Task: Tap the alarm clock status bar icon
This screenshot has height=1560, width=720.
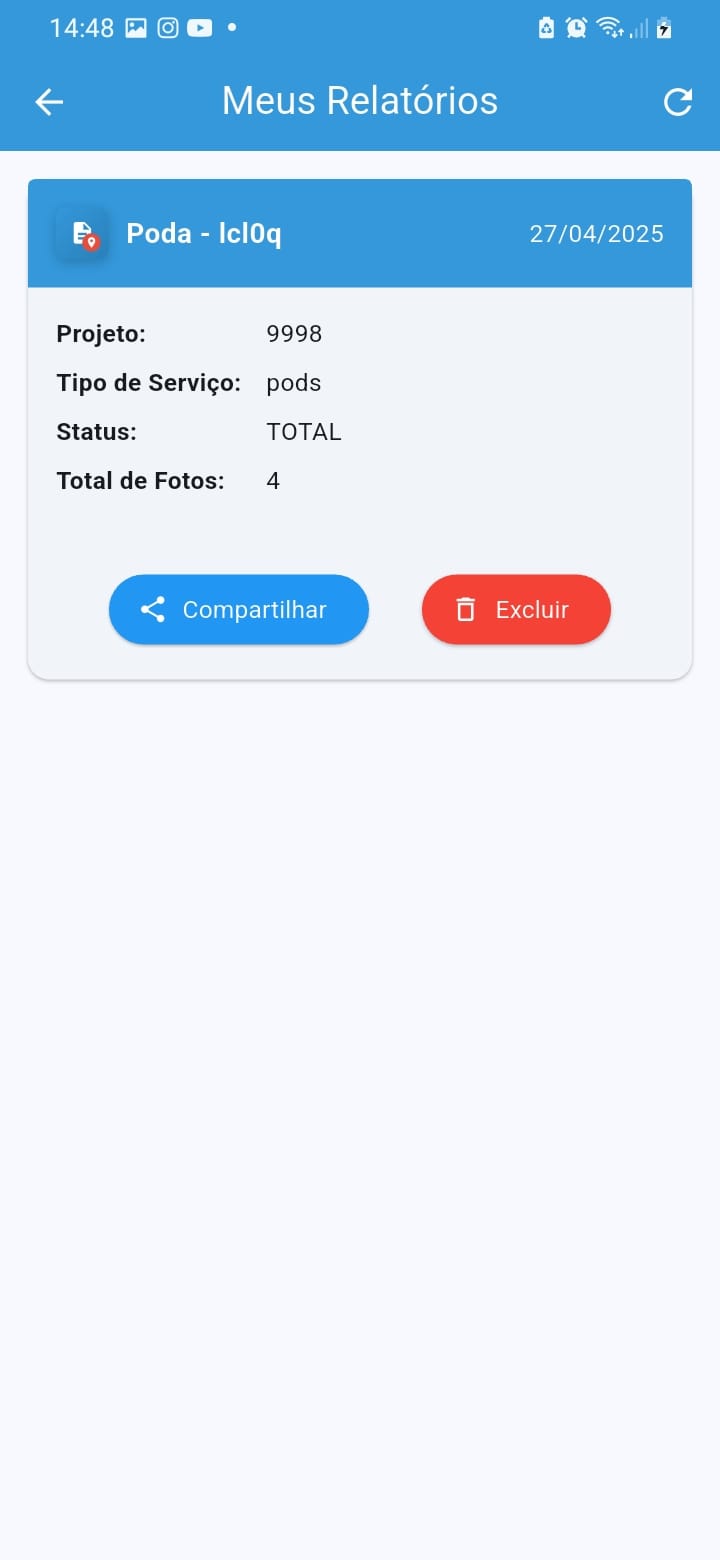Action: click(577, 28)
